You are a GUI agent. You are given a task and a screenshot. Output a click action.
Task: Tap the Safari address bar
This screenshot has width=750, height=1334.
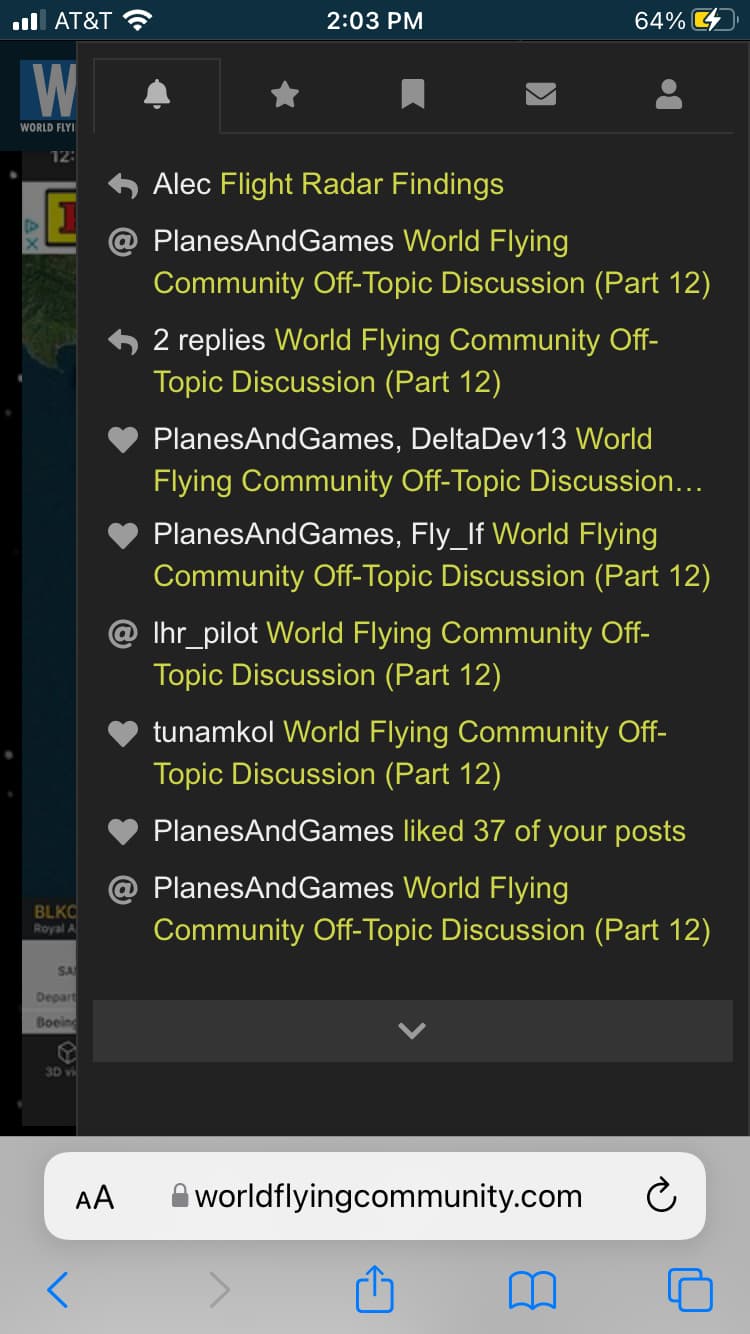tap(388, 1196)
